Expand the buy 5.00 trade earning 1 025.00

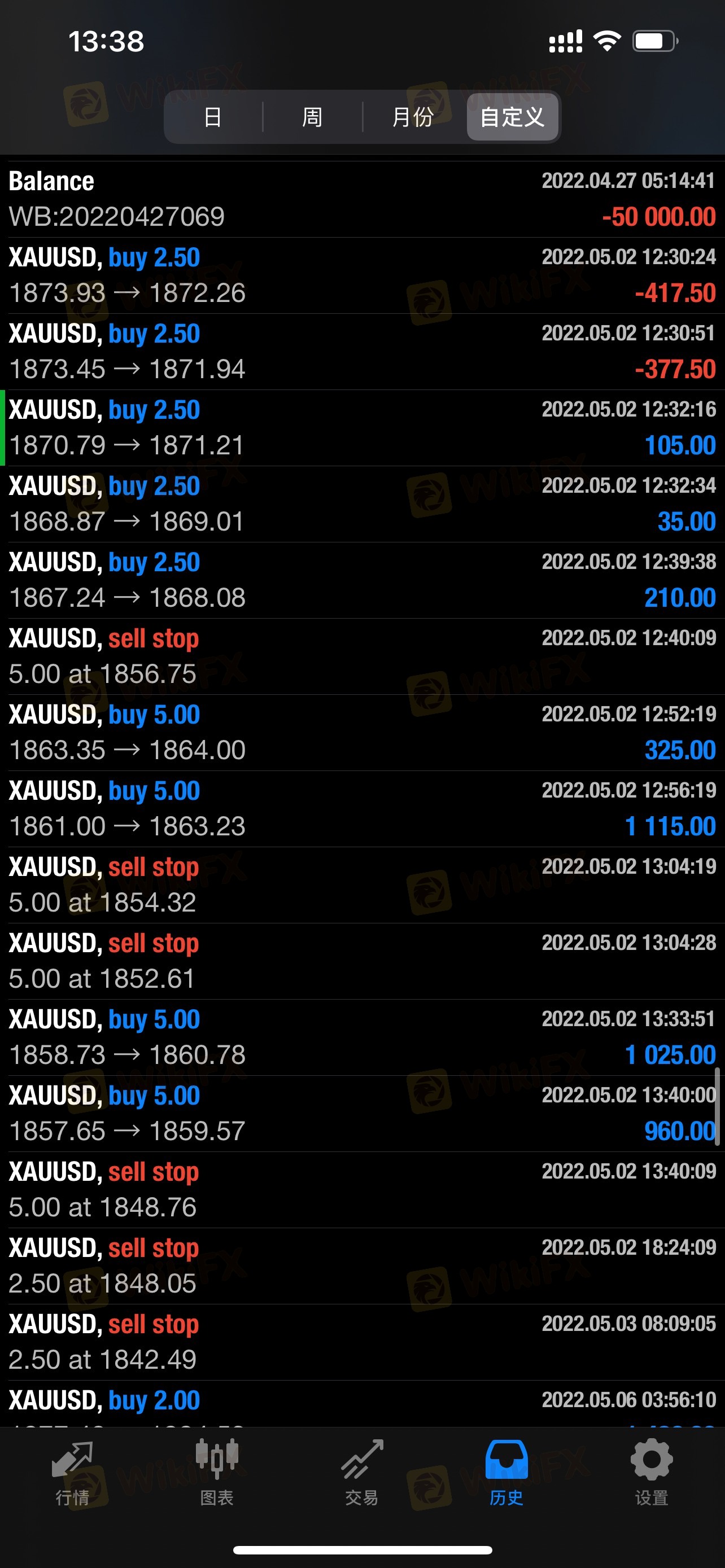pyautogui.click(x=362, y=1037)
